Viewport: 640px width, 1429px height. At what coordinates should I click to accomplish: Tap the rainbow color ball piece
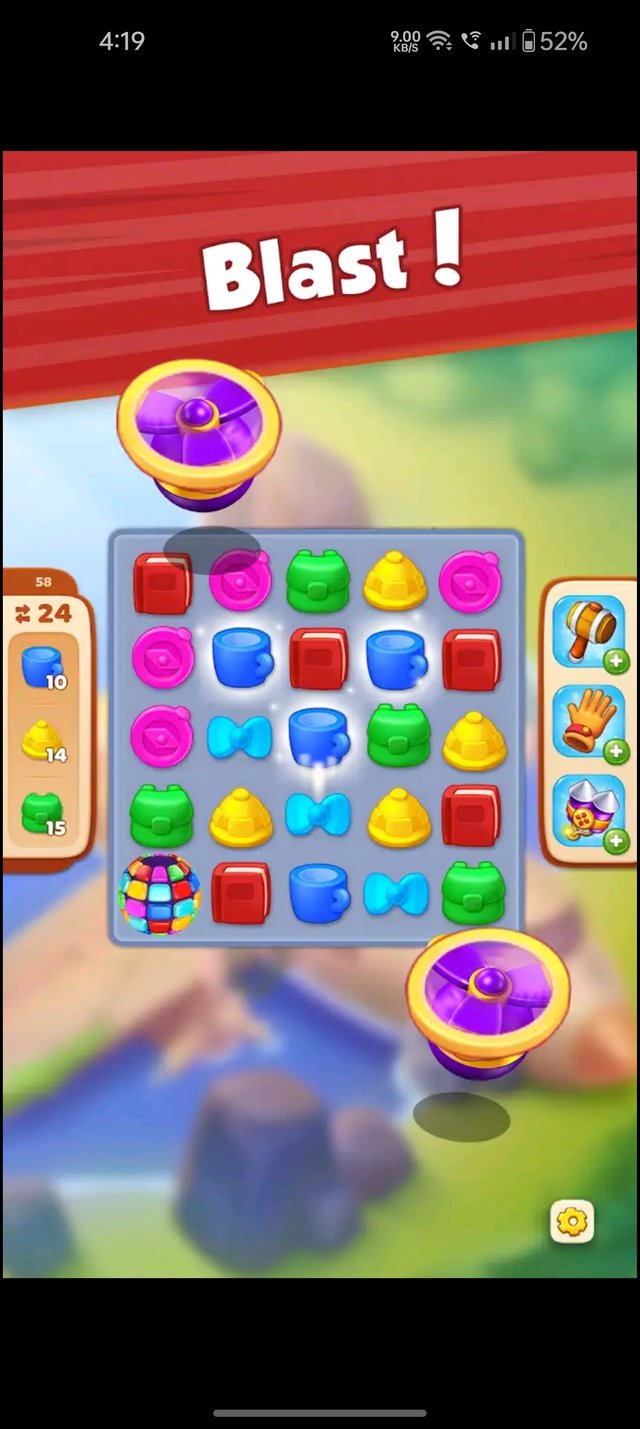point(161,894)
